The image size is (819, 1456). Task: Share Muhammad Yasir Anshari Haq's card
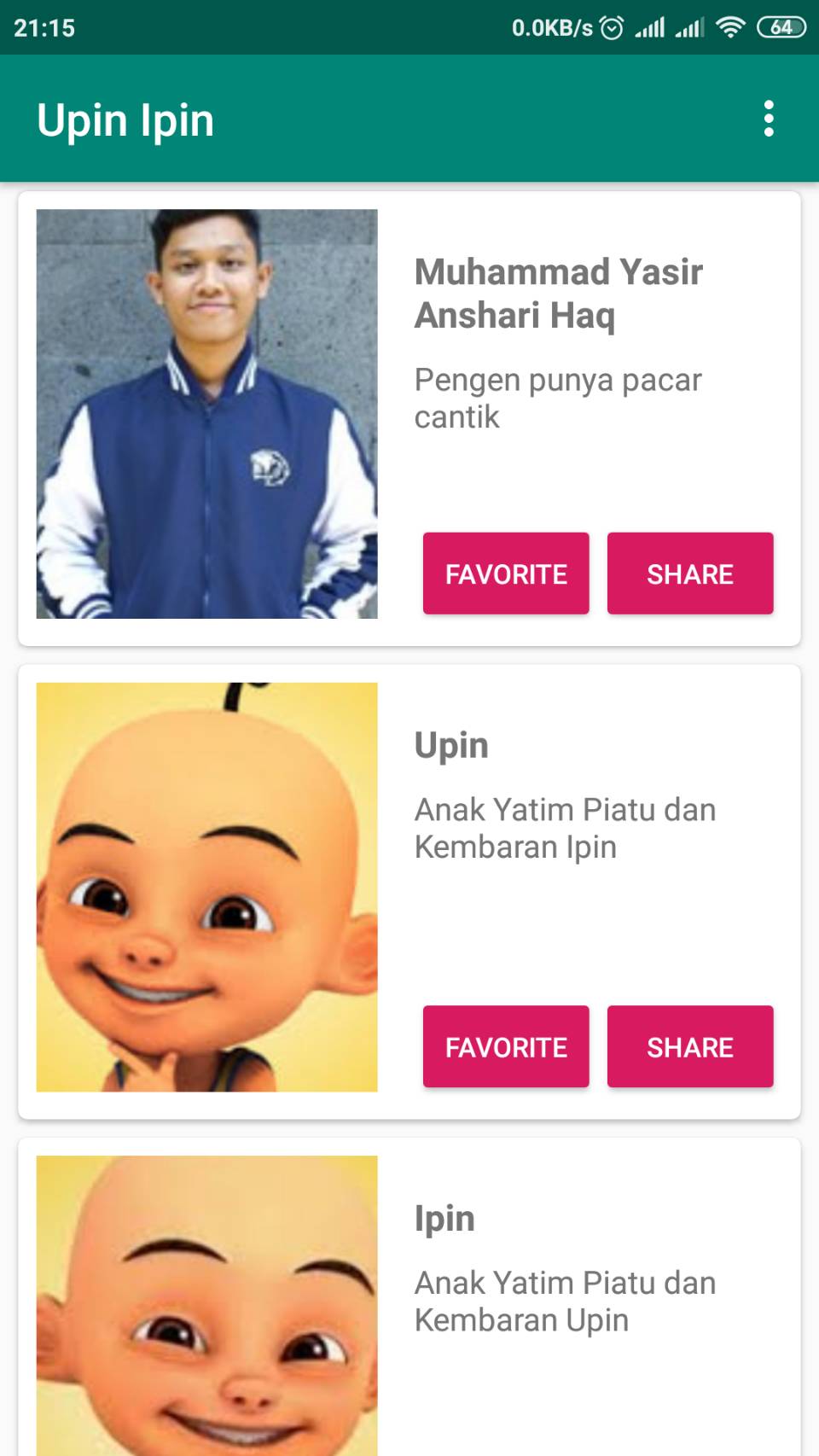[x=689, y=574]
